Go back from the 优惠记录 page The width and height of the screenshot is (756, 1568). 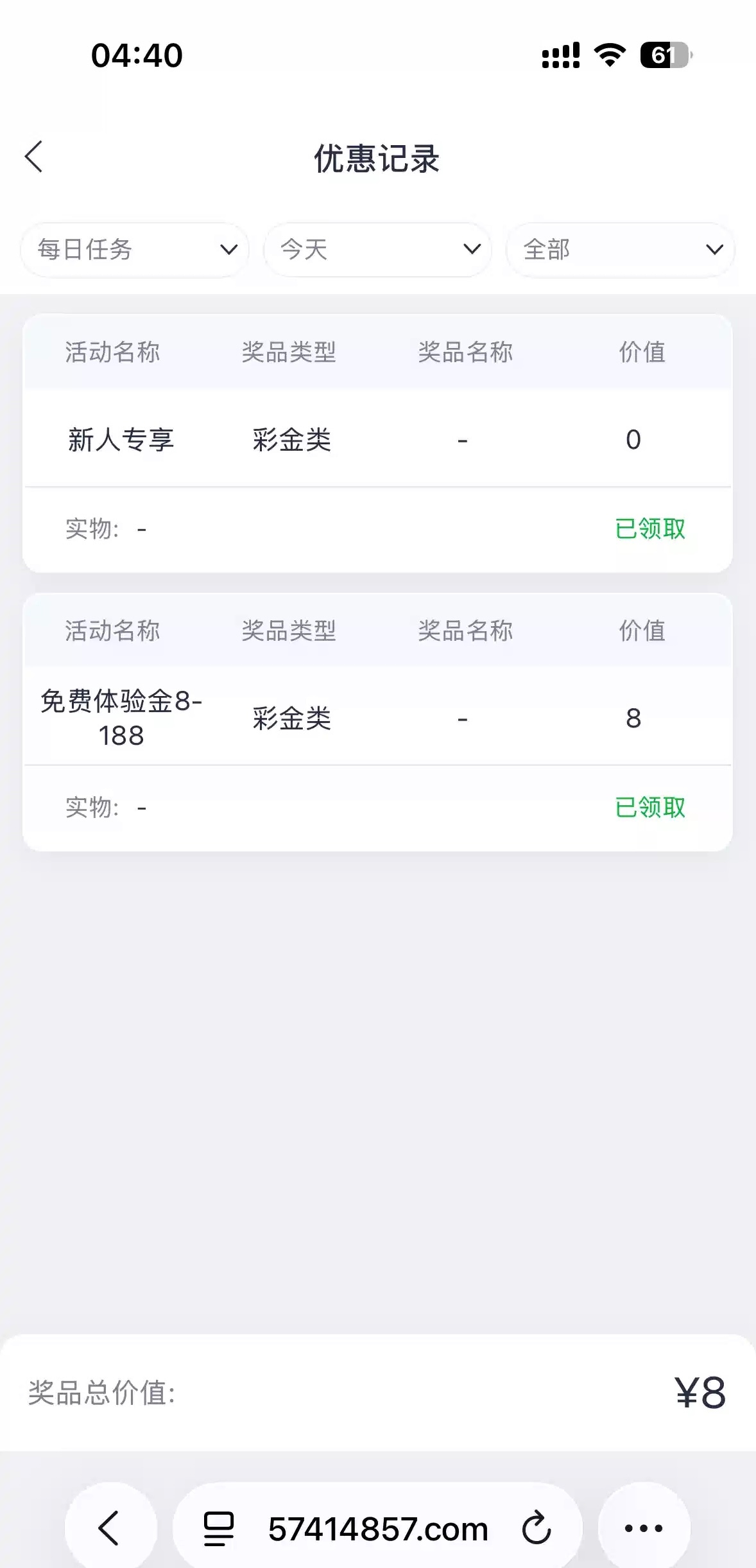pyautogui.click(x=34, y=157)
